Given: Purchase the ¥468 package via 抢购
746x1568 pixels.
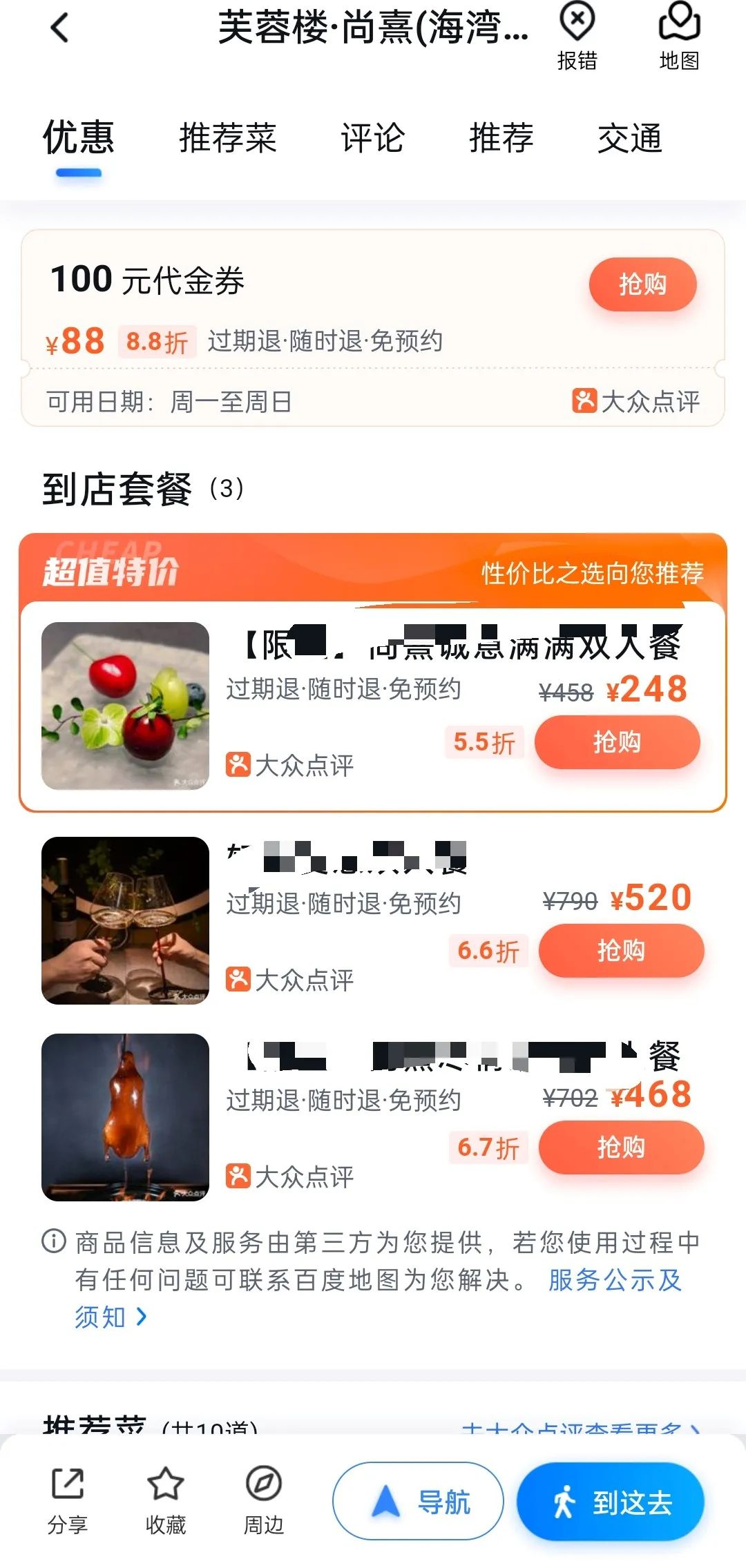Looking at the screenshot, I should (621, 1148).
